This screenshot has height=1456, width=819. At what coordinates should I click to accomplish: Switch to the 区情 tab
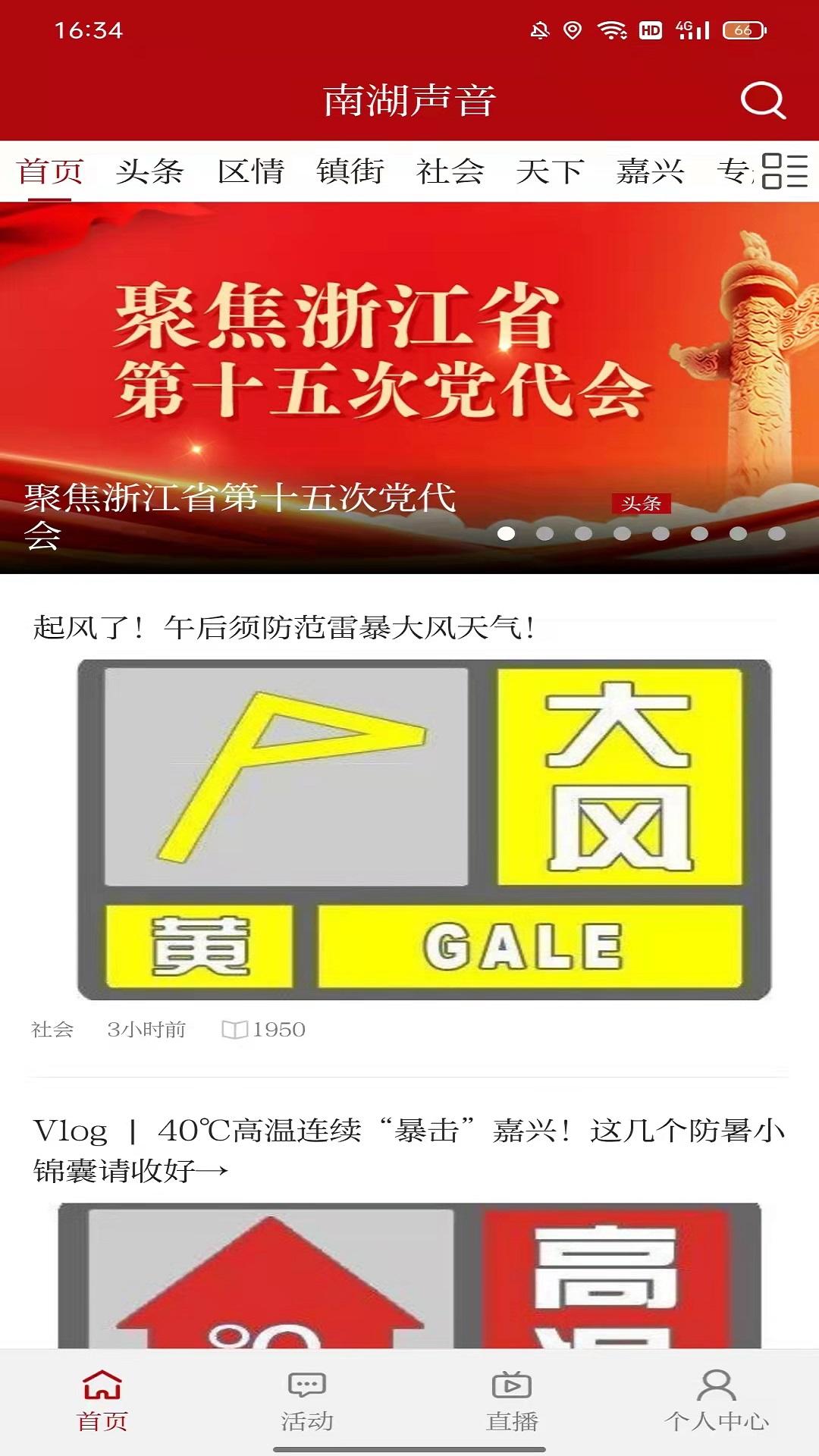(250, 171)
